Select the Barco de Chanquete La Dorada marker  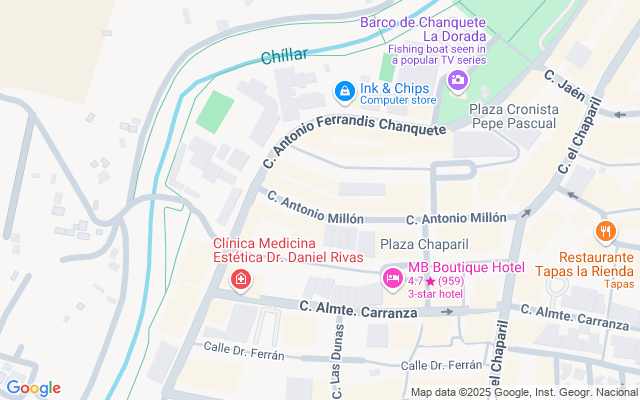pyautogui.click(x=457, y=80)
